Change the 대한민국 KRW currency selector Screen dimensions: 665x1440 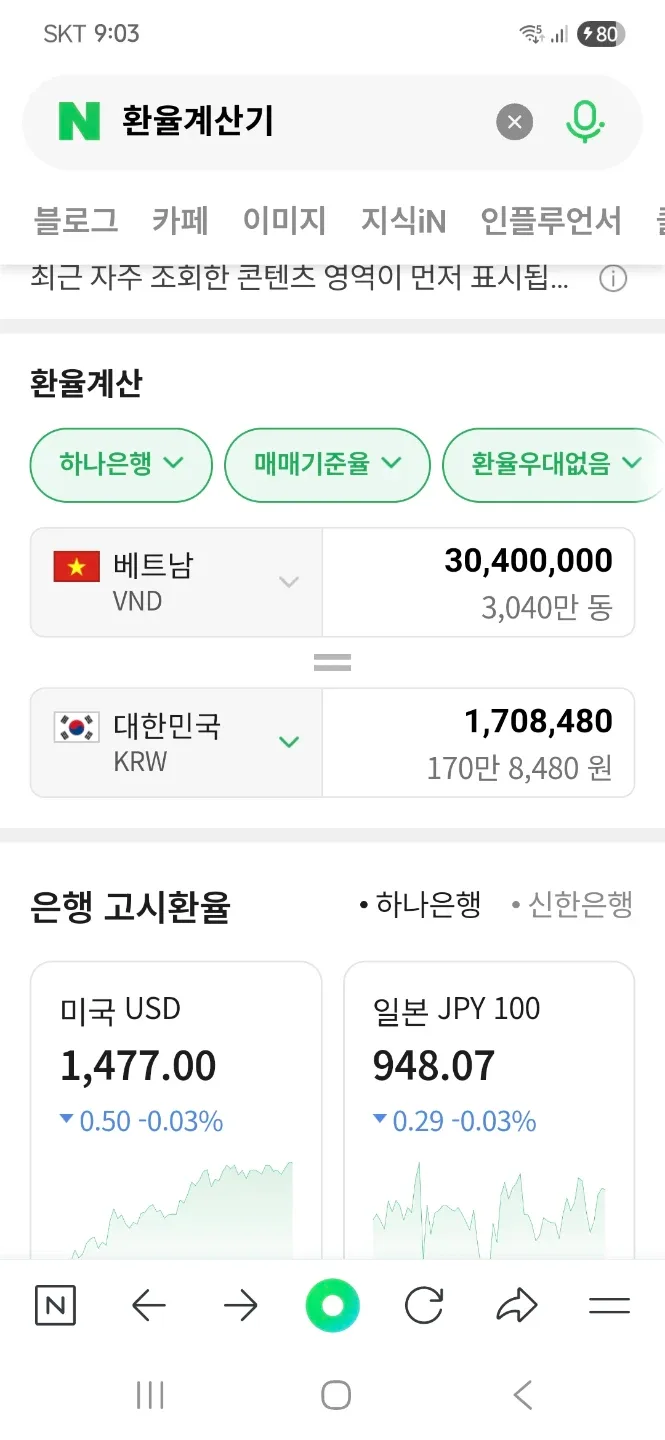pyautogui.click(x=177, y=742)
